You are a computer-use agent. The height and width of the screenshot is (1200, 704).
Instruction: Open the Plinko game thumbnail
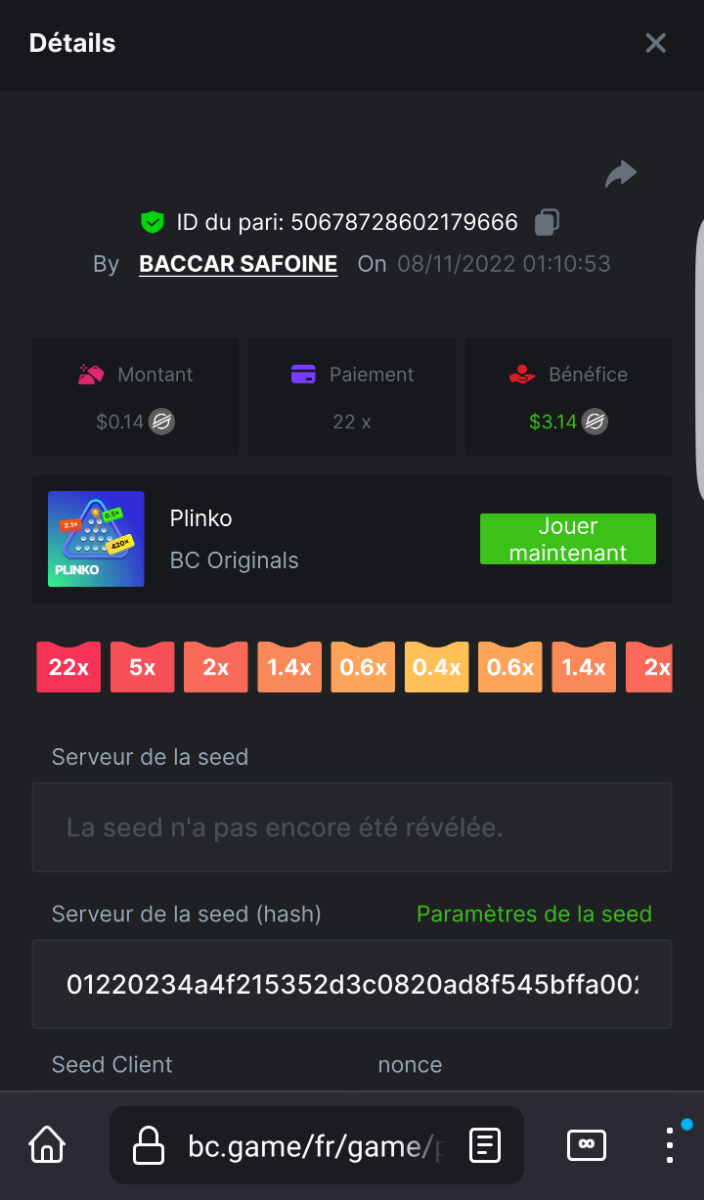pyautogui.click(x=96, y=539)
